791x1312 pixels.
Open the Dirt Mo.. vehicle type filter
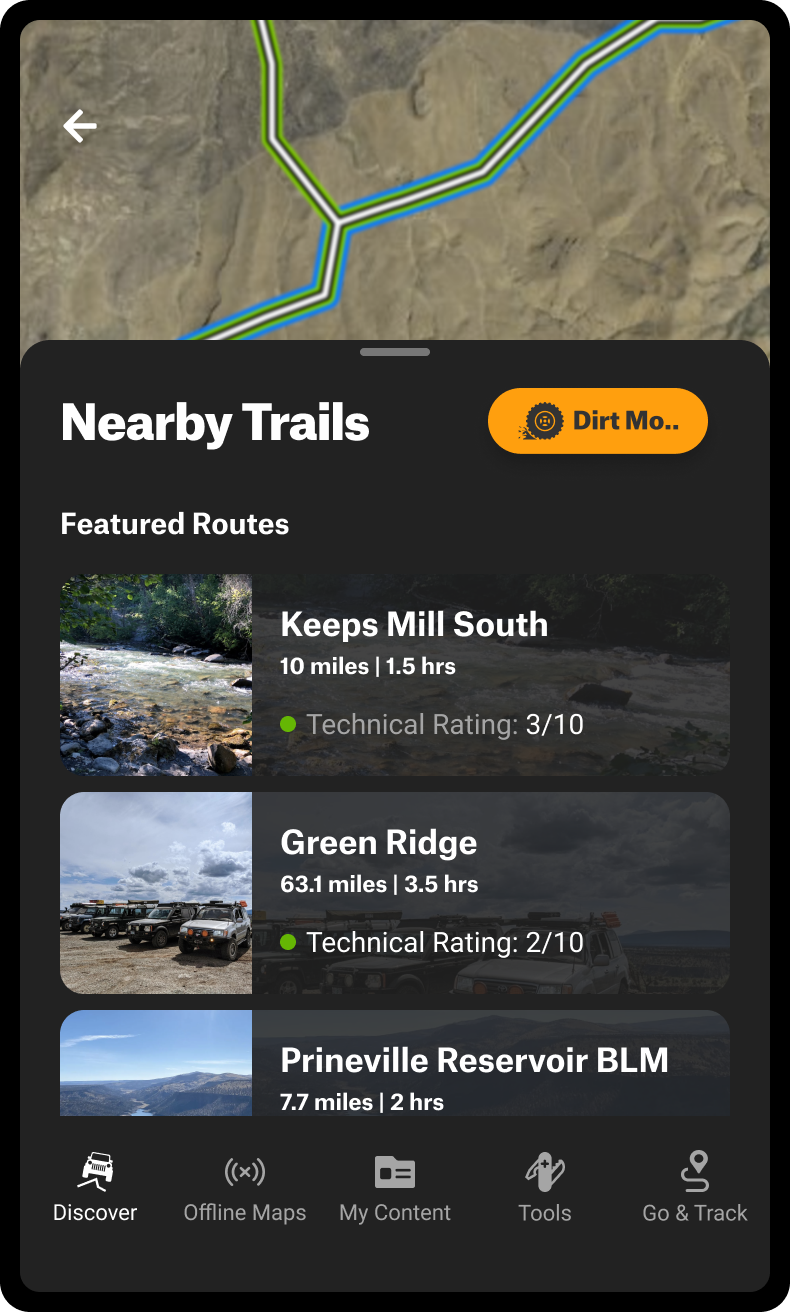click(597, 421)
